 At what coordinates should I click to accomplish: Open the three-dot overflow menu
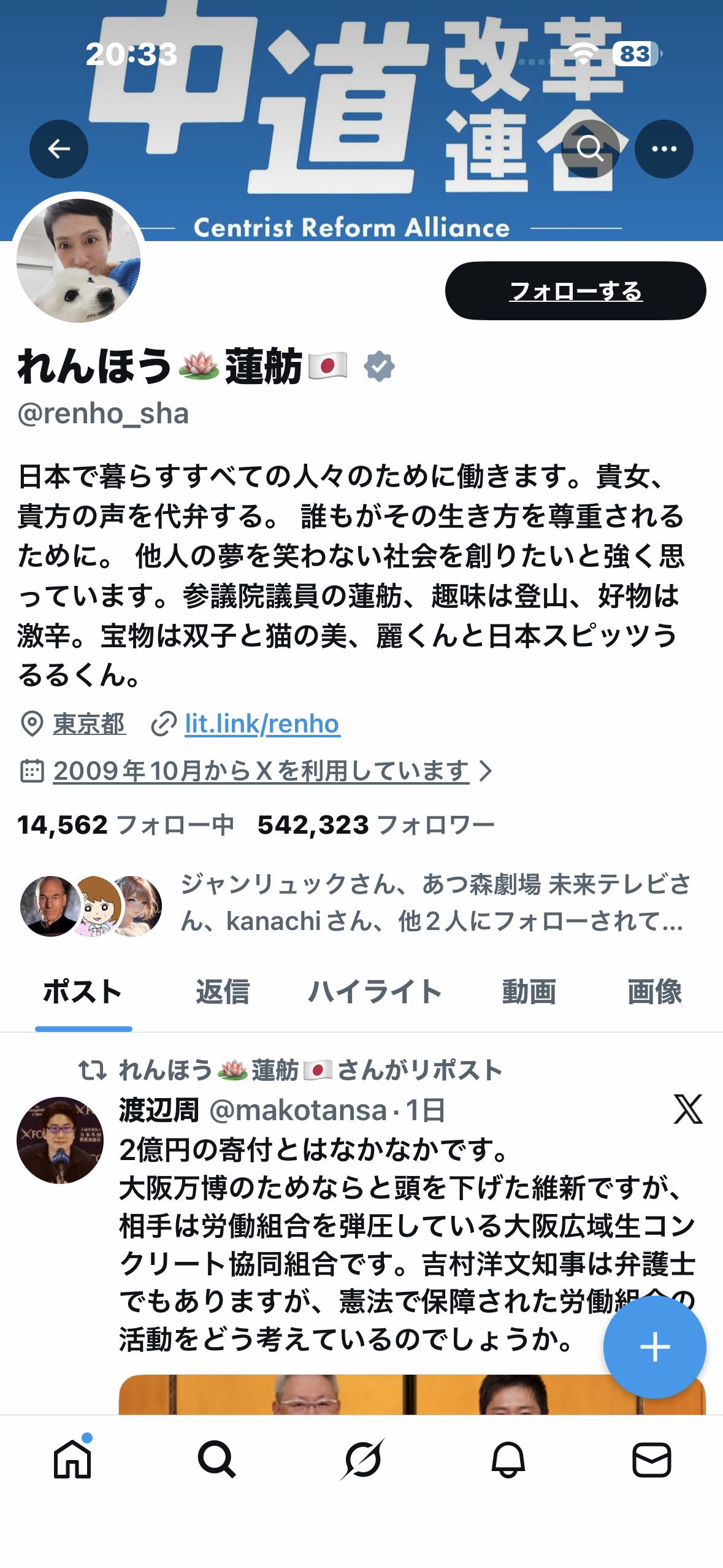tap(664, 149)
